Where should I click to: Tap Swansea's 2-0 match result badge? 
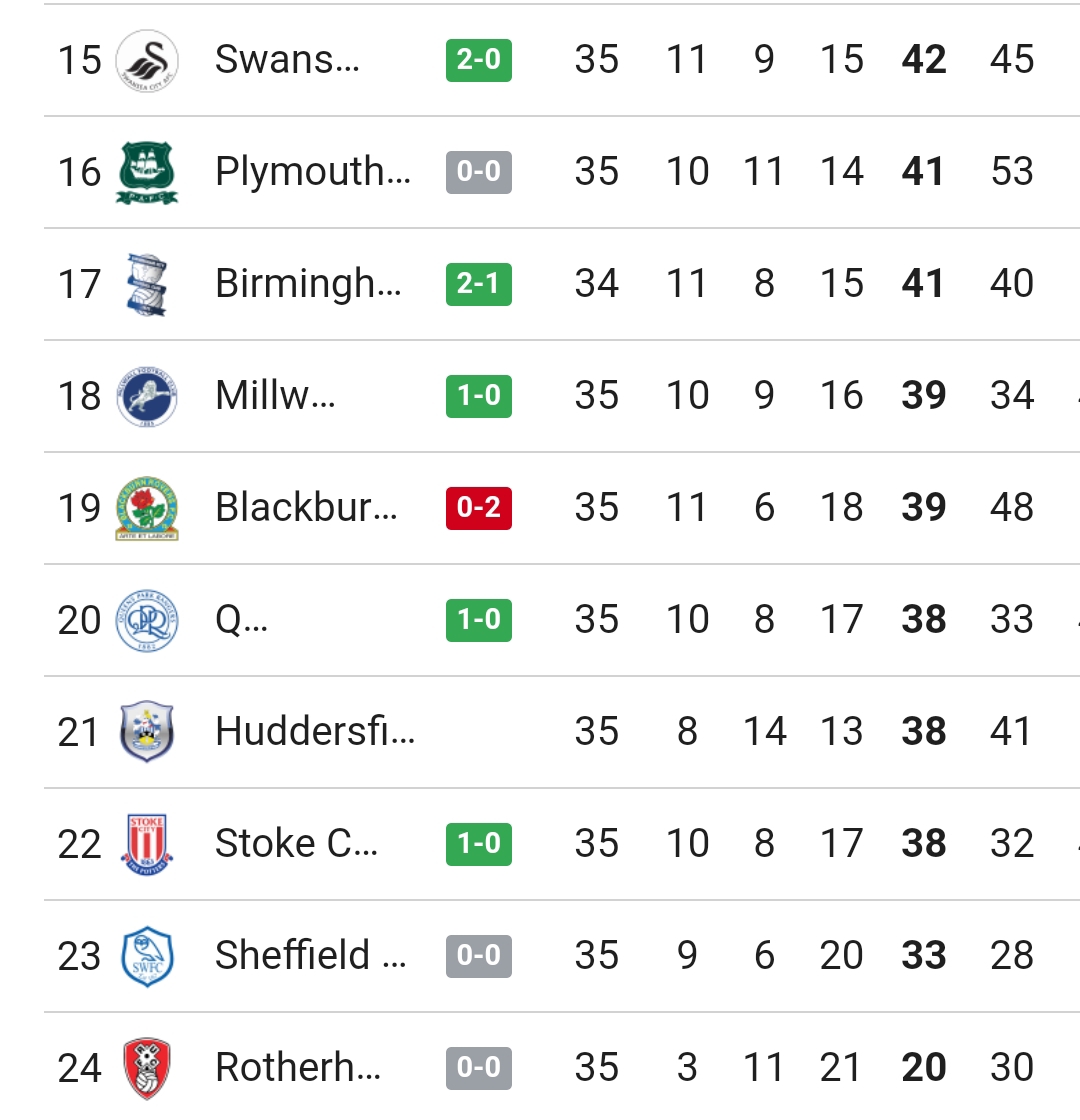479,60
